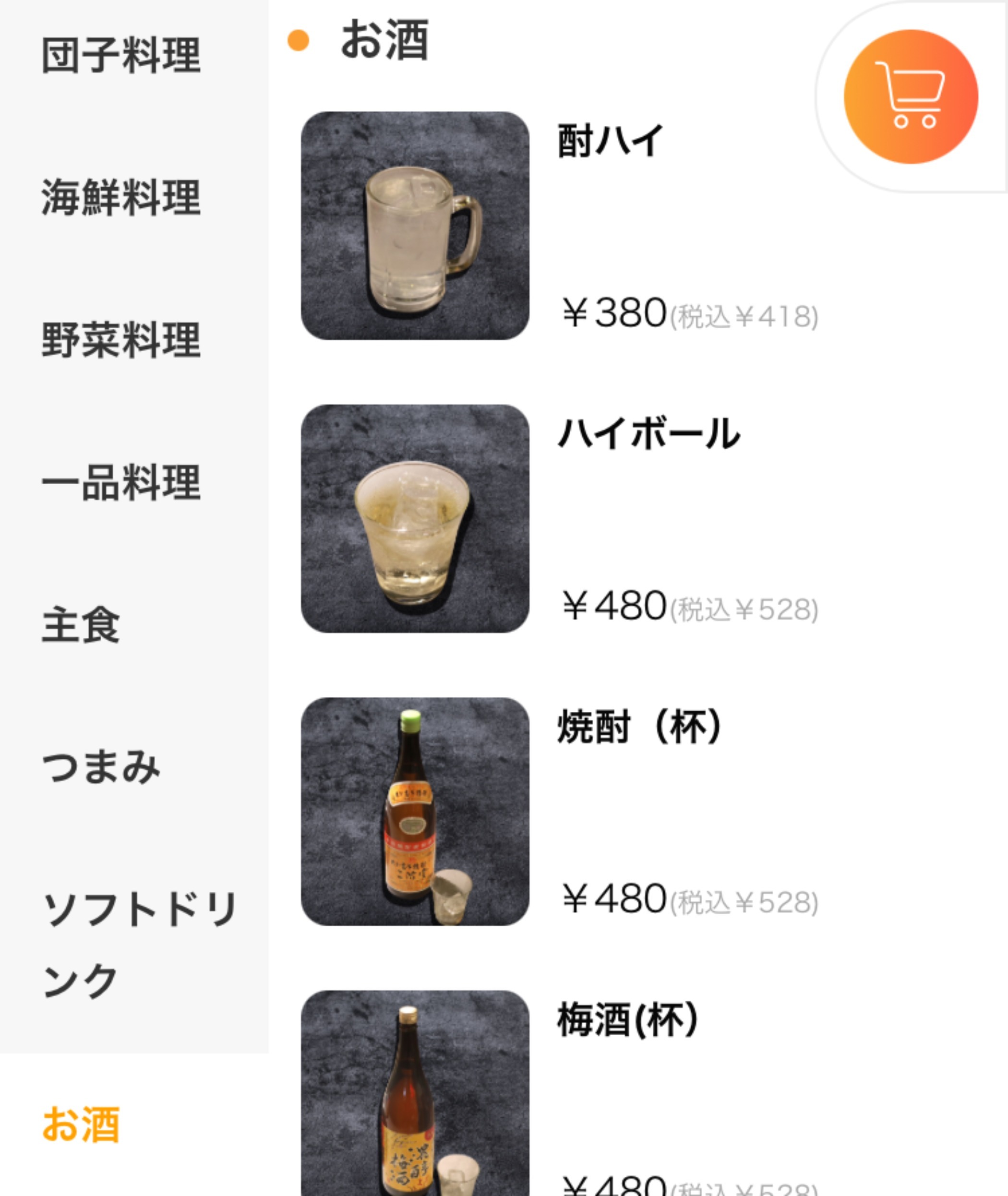Choose the 酎ハイ drink item
Image resolution: width=1008 pixels, height=1196 pixels.
pyautogui.click(x=610, y=141)
